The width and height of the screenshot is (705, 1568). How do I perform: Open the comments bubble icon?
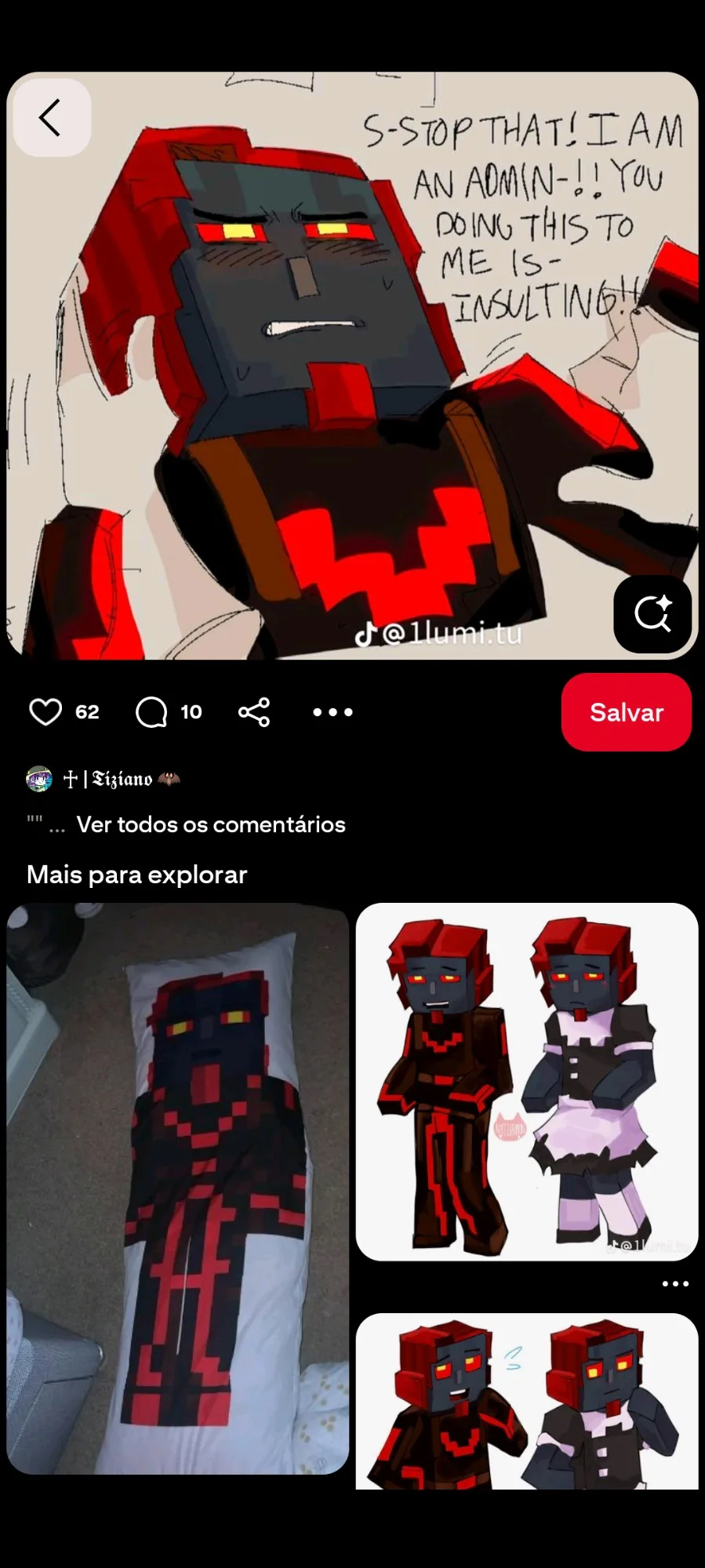(x=151, y=711)
